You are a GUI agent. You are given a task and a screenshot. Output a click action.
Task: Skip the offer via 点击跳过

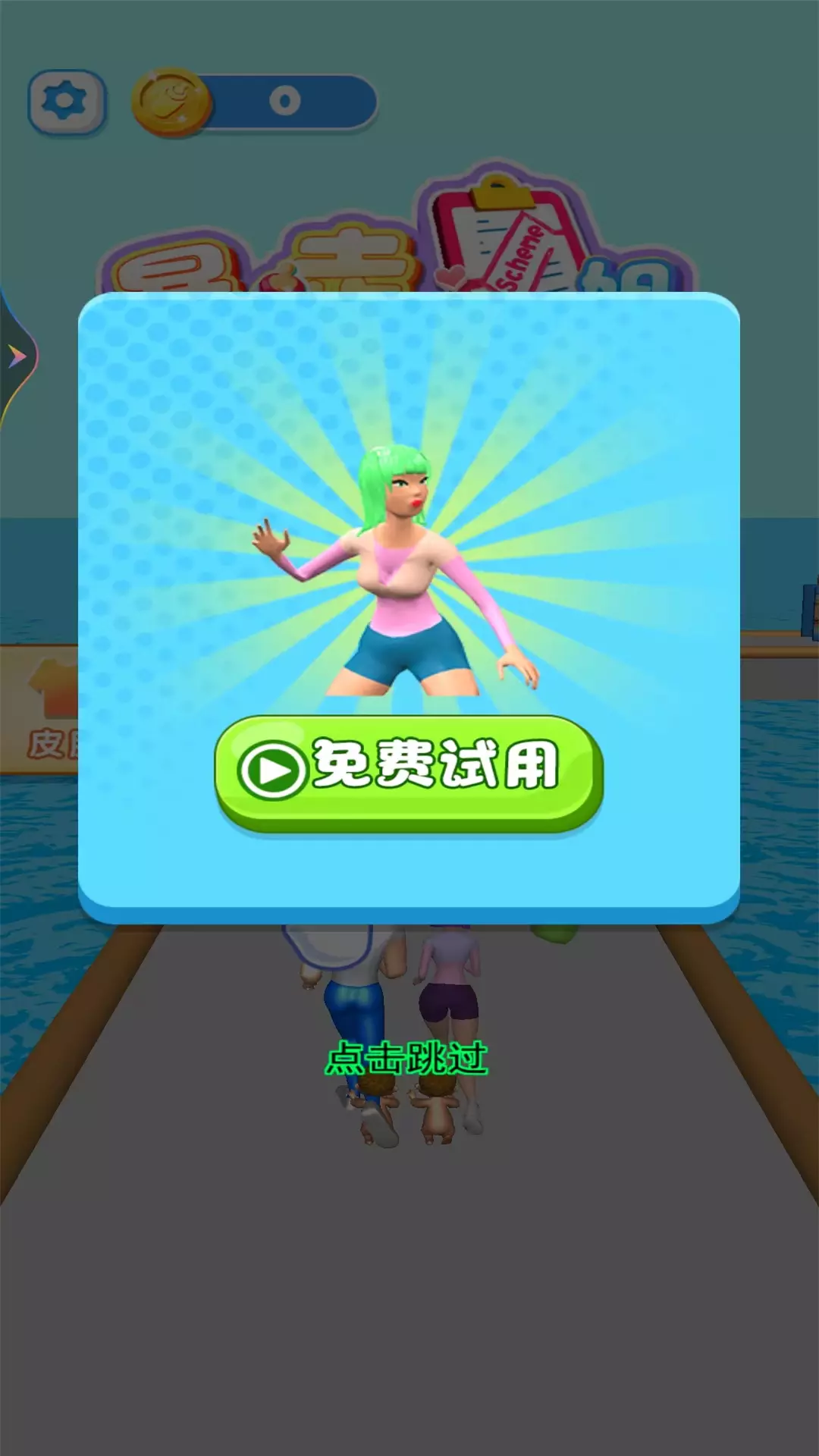(x=406, y=1058)
